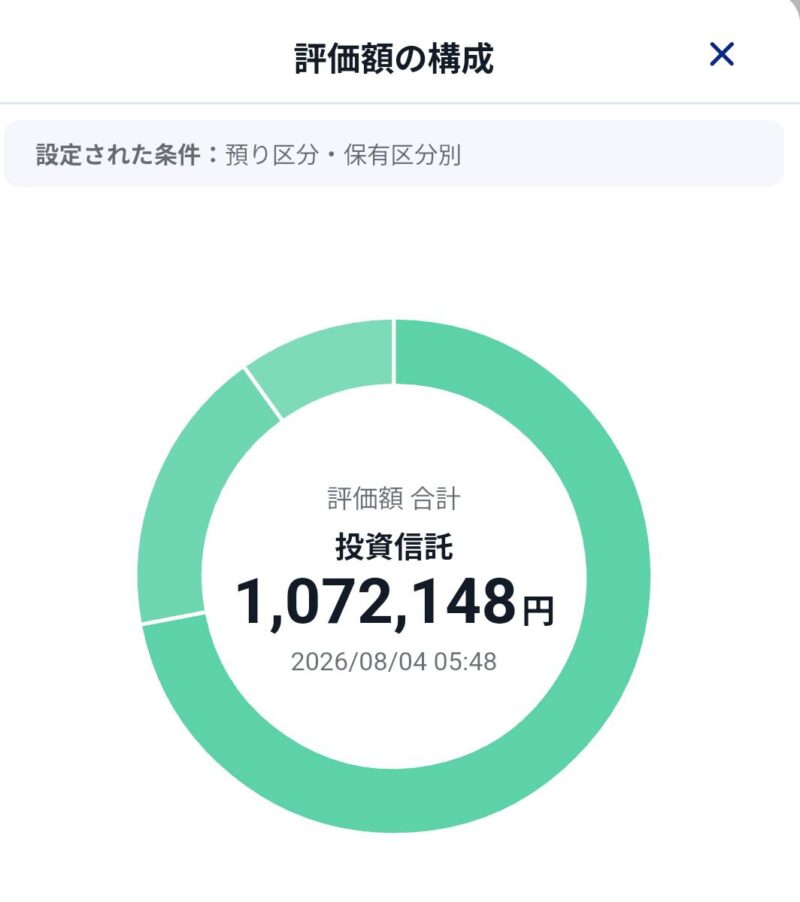Close the 評価額の構成 panel
The height and width of the screenshot is (902, 800).
[x=722, y=55]
